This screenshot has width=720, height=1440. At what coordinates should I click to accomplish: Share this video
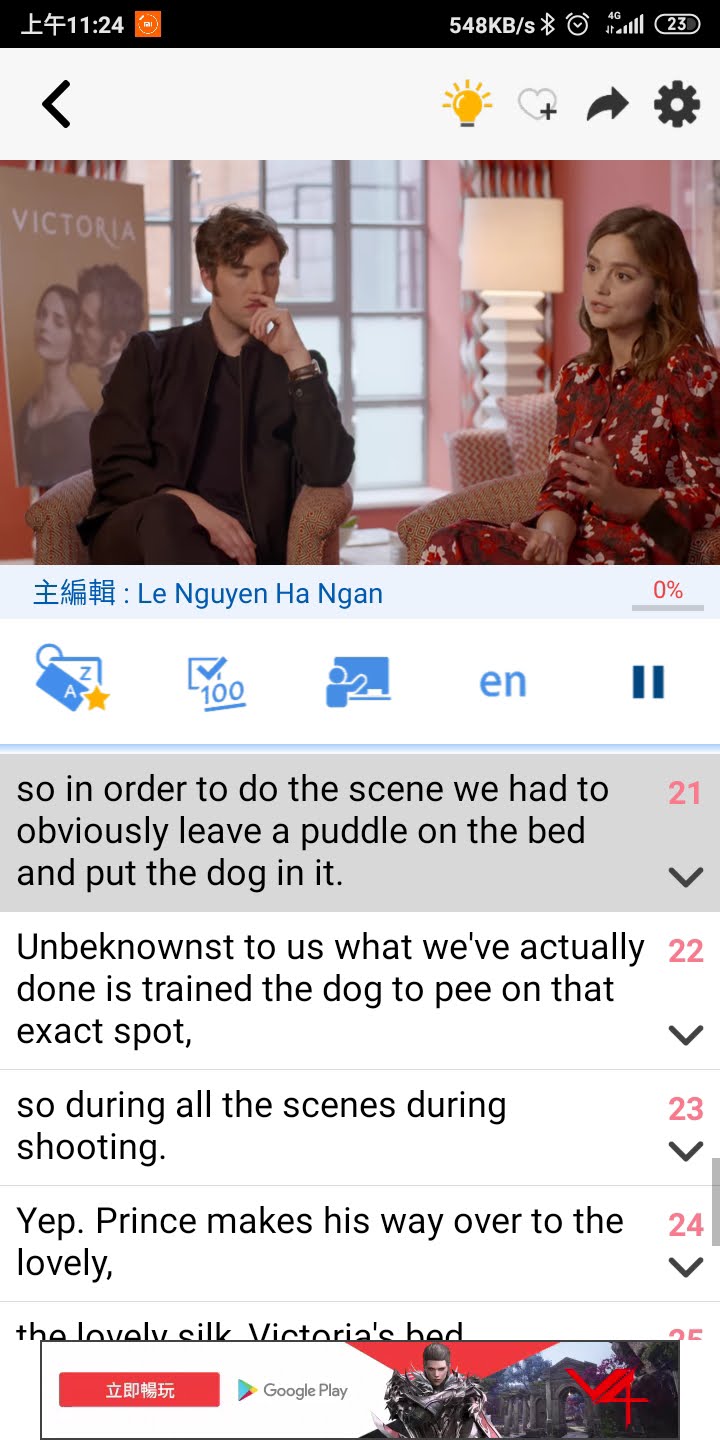[607, 104]
